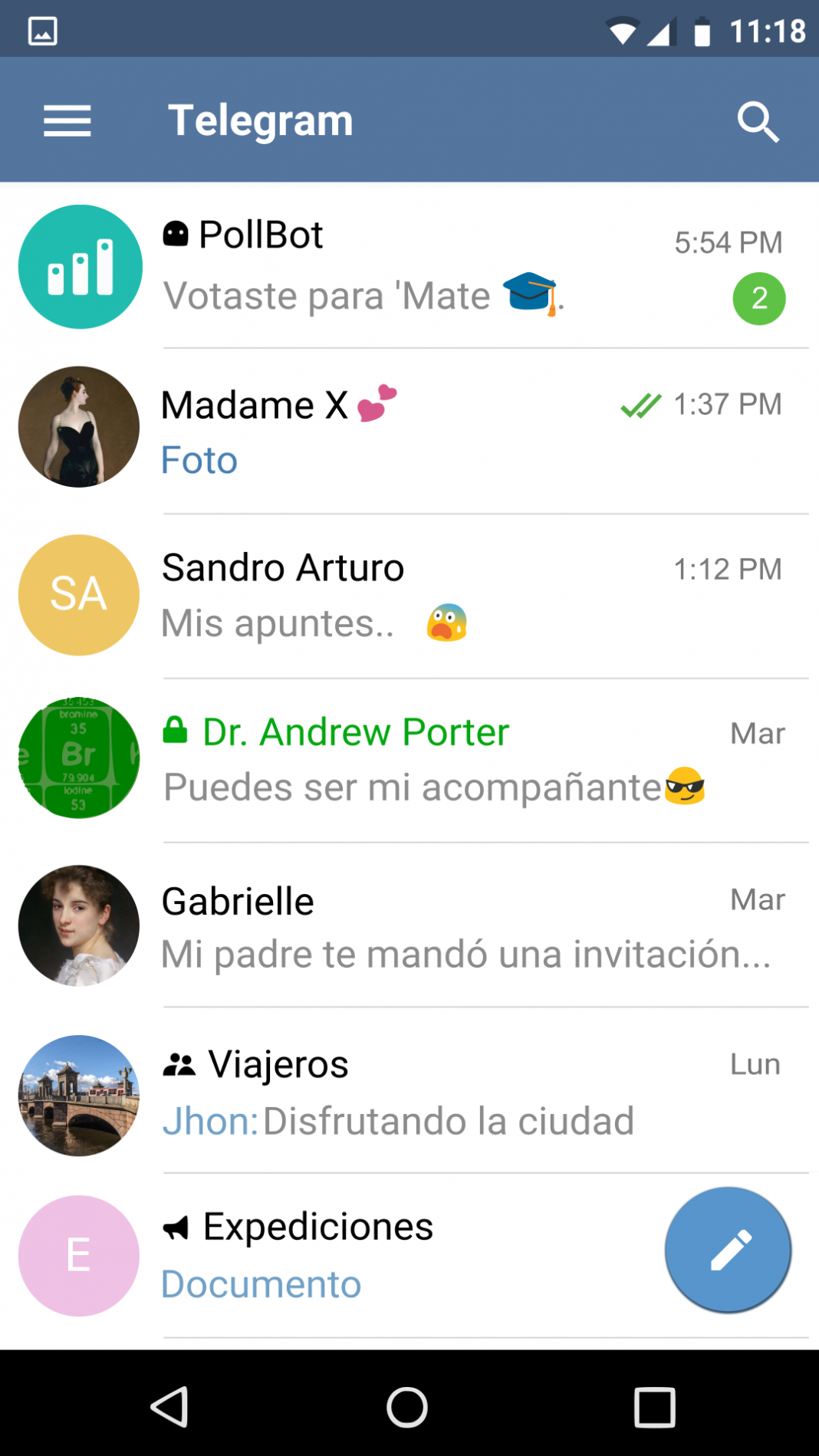Image resolution: width=819 pixels, height=1456 pixels.
Task: Open the navigation drawer menu
Action: click(x=67, y=120)
